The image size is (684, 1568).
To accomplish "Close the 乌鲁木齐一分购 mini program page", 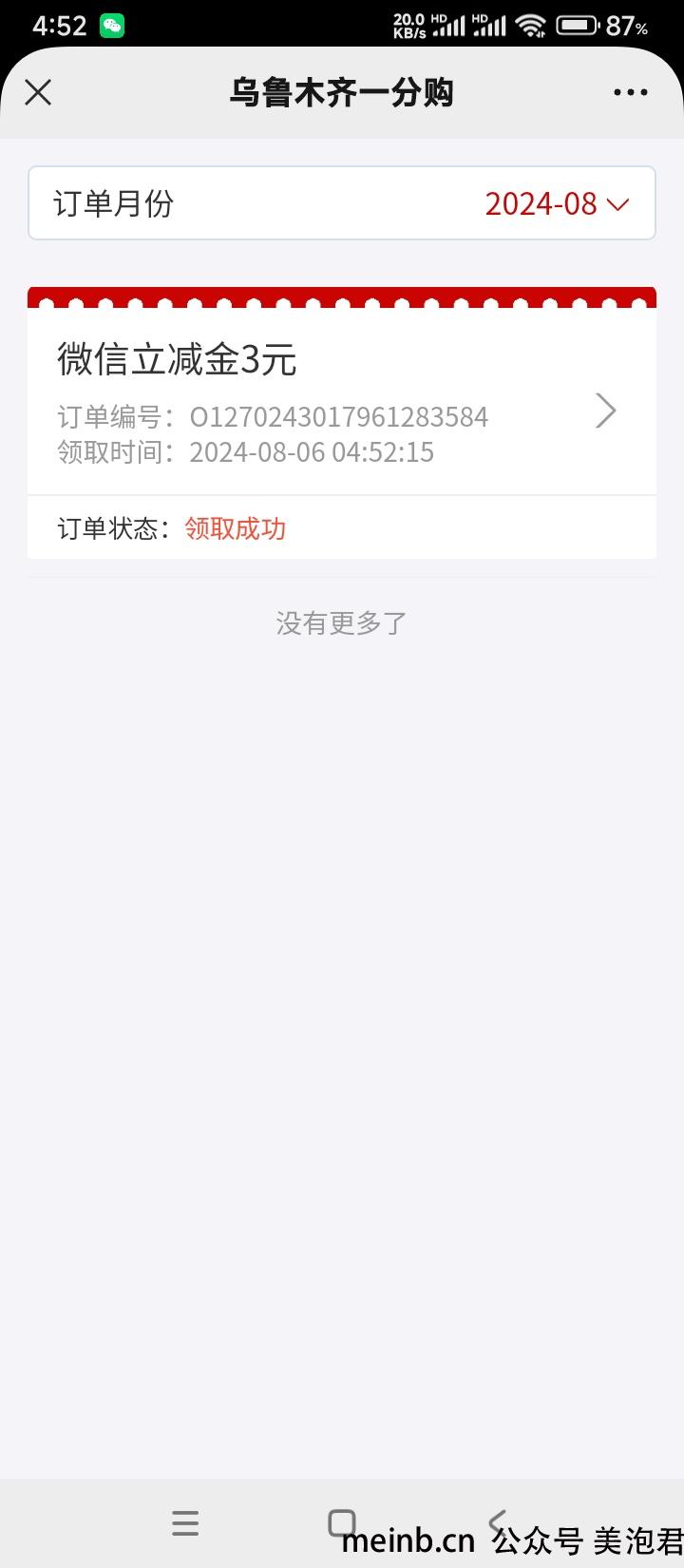I will click(38, 92).
